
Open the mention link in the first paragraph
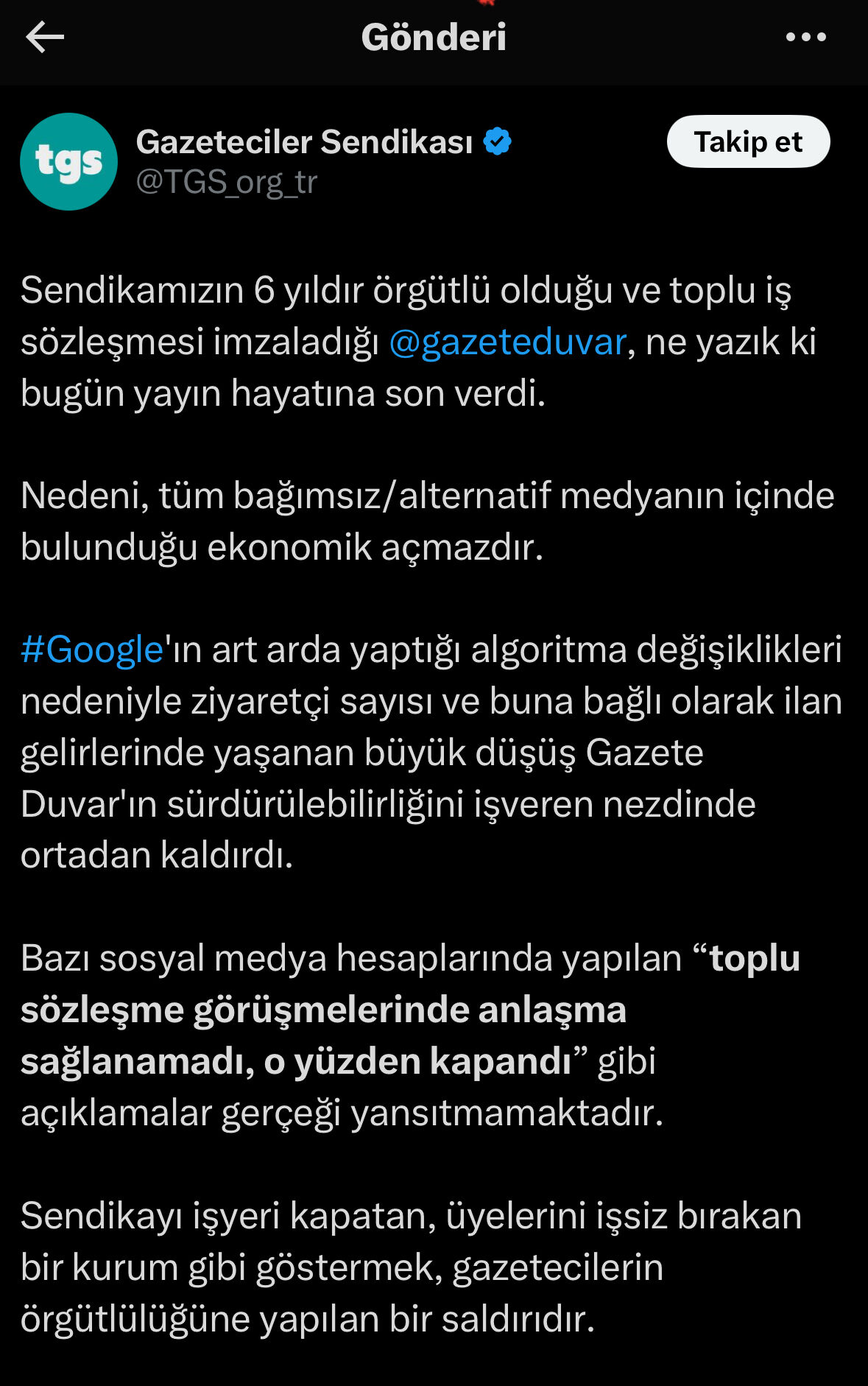507,341
